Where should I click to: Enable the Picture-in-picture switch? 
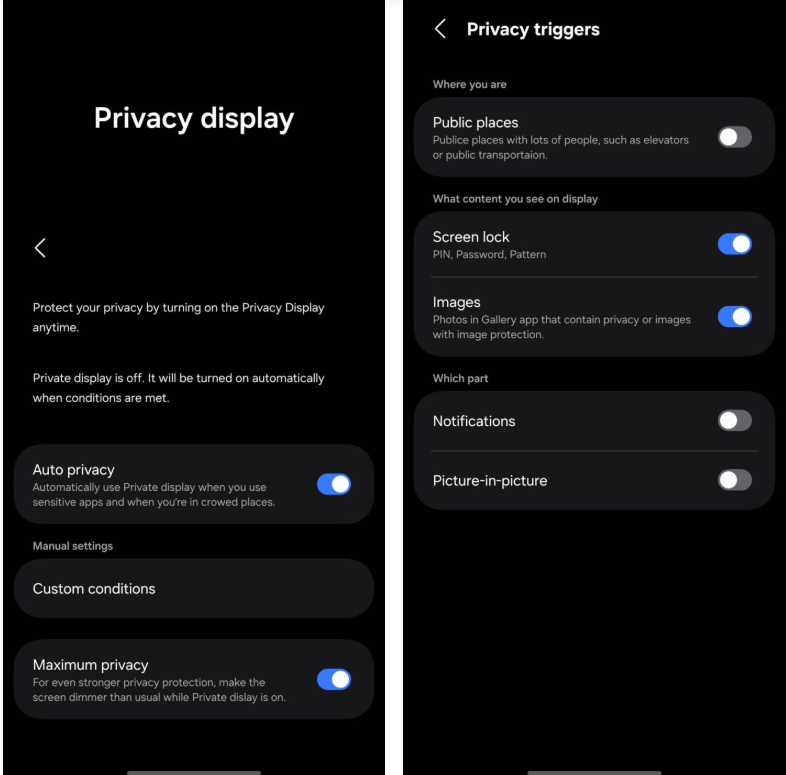(734, 480)
